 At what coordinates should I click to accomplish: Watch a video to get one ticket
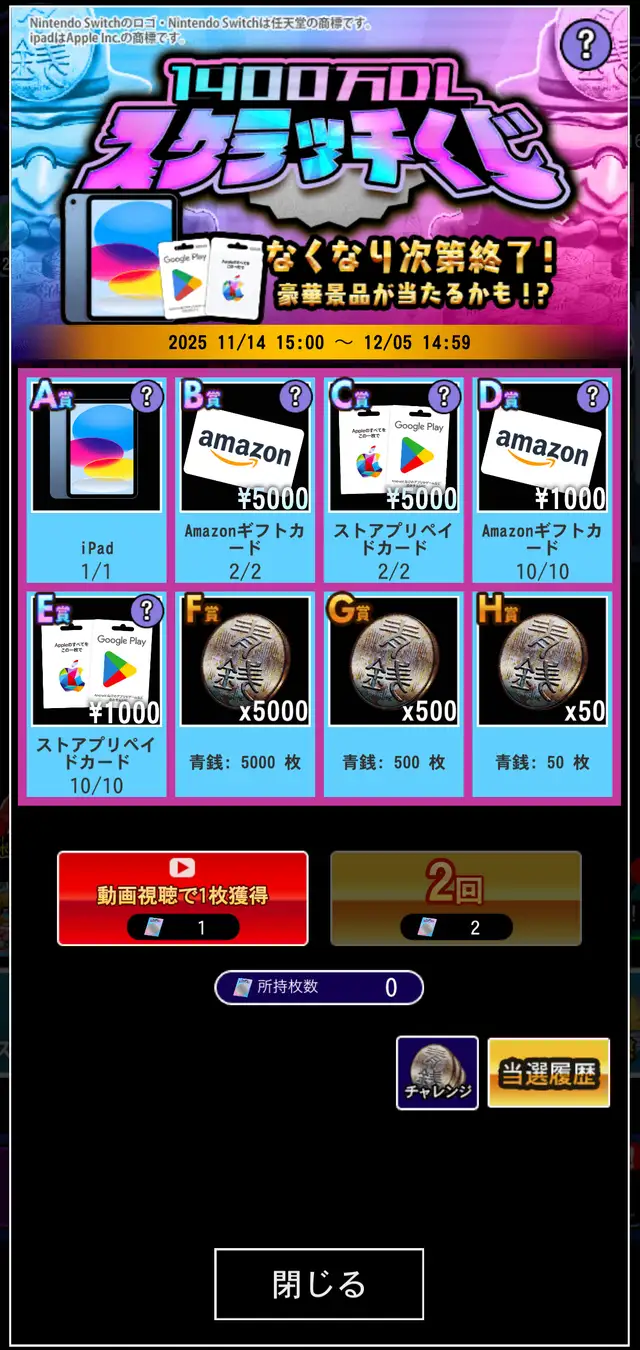click(x=183, y=898)
